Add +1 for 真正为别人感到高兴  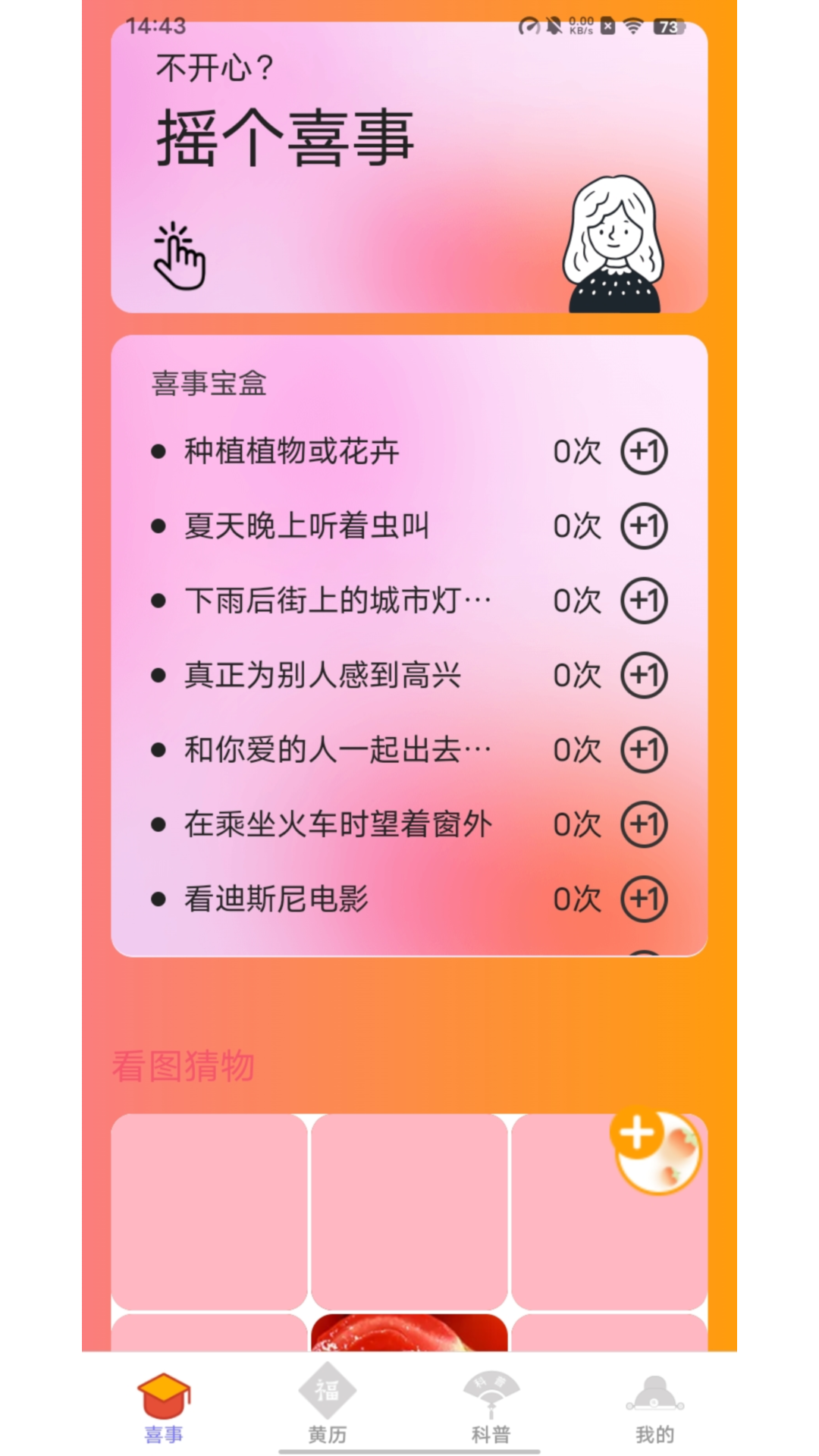pyautogui.click(x=644, y=675)
